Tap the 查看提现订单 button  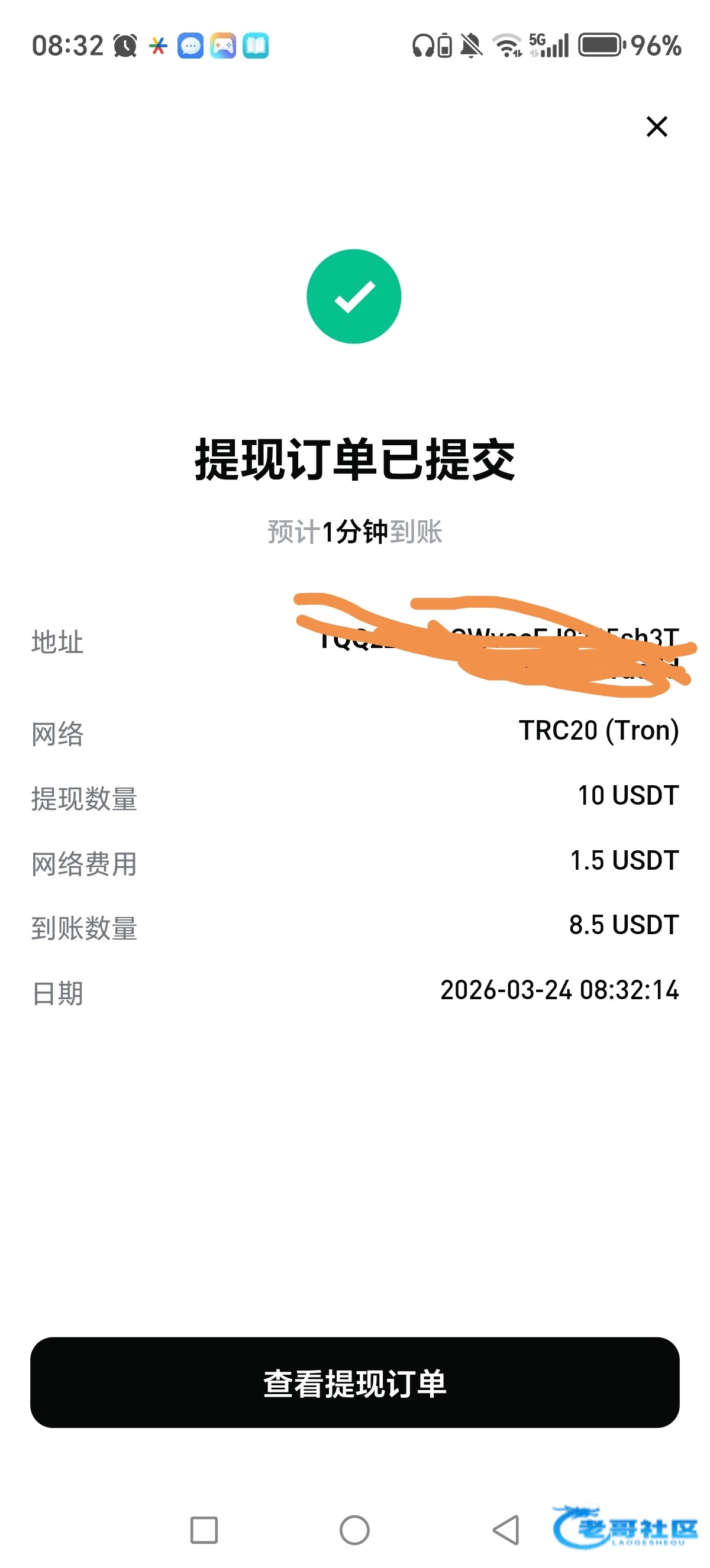tap(354, 1382)
